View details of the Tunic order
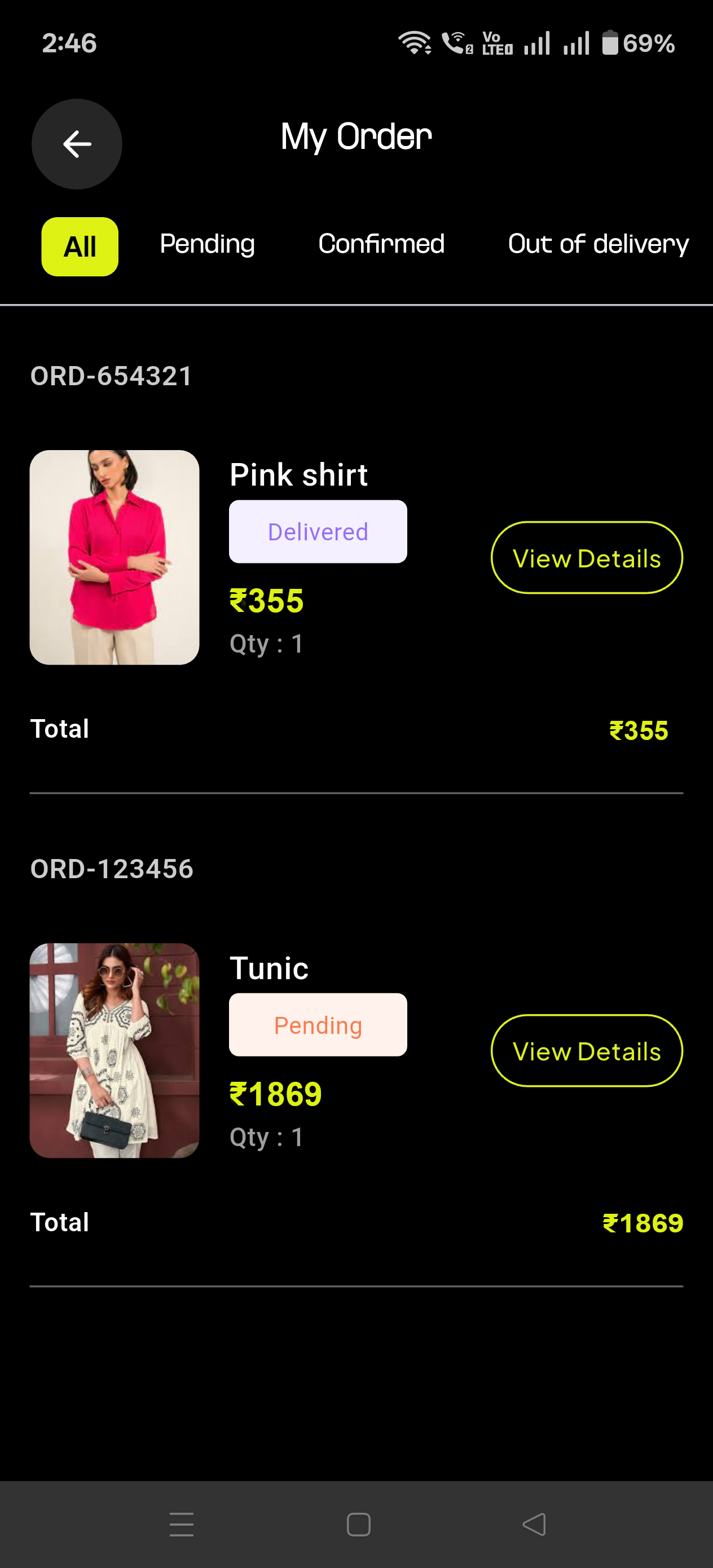 (586, 1051)
